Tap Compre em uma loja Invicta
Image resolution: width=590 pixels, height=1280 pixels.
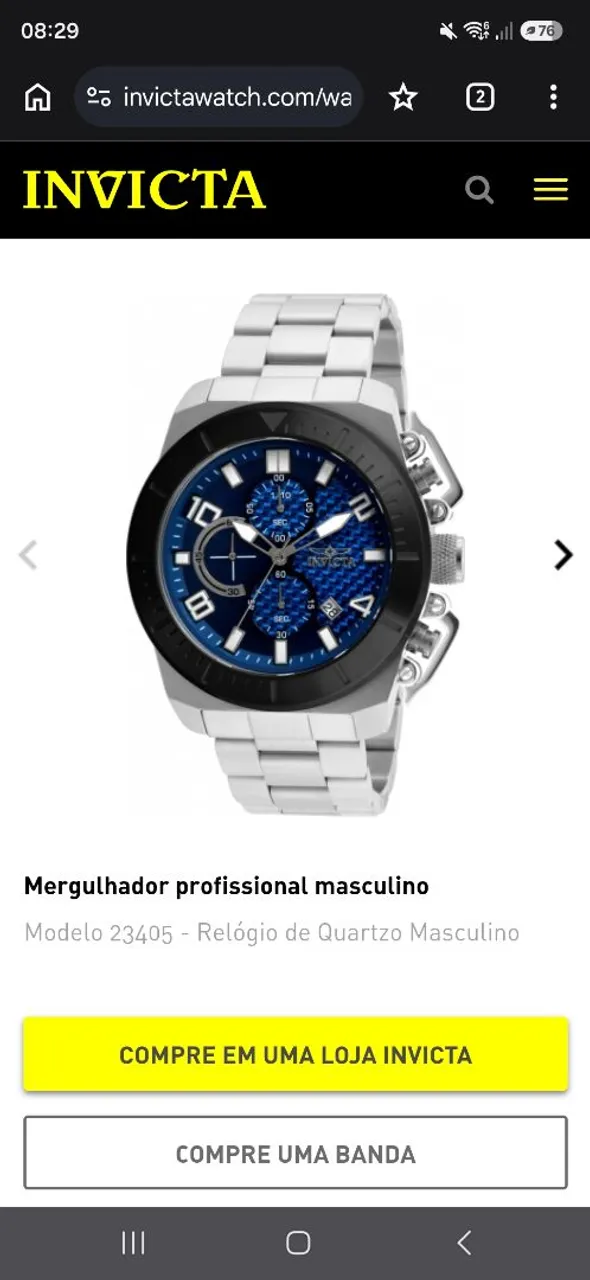click(x=295, y=1054)
